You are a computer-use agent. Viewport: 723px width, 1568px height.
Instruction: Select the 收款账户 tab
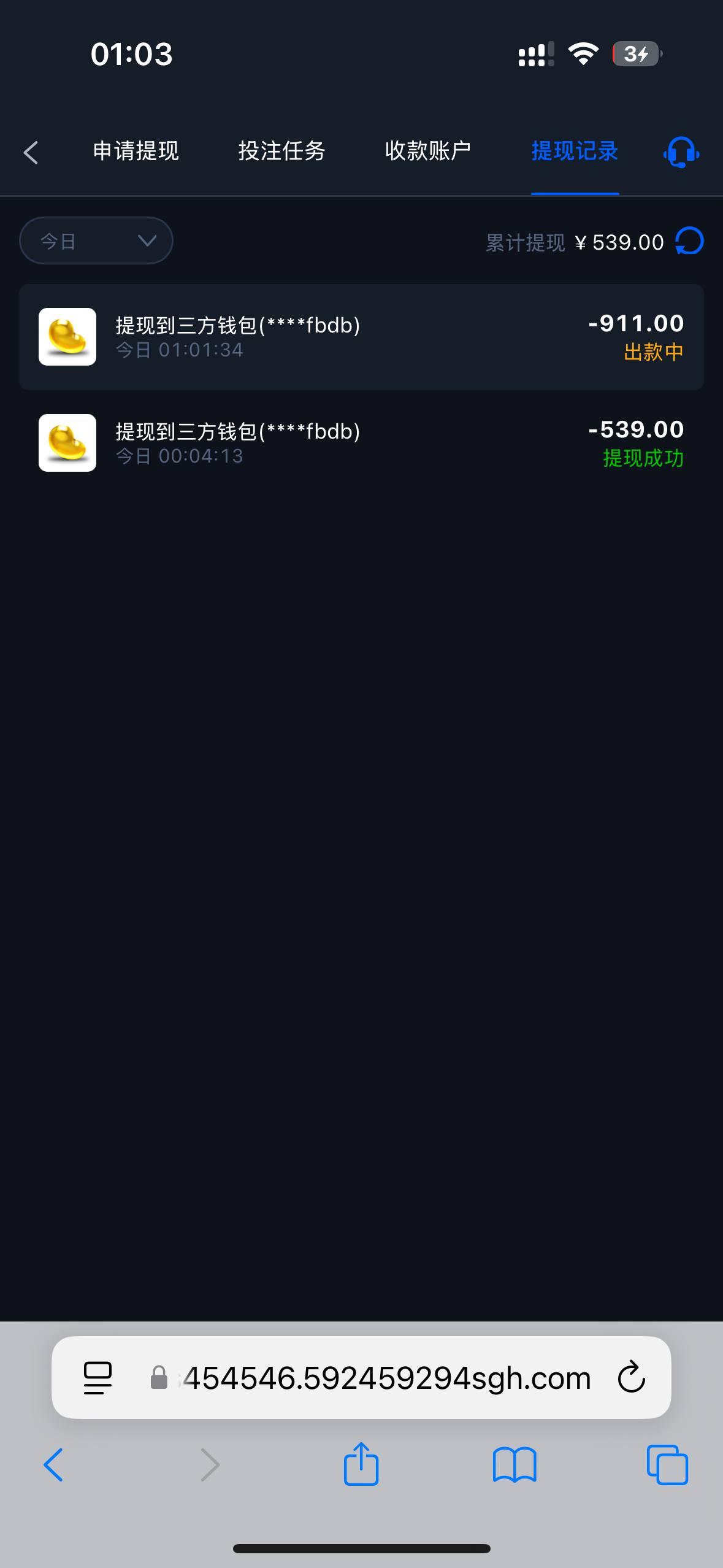click(x=427, y=151)
